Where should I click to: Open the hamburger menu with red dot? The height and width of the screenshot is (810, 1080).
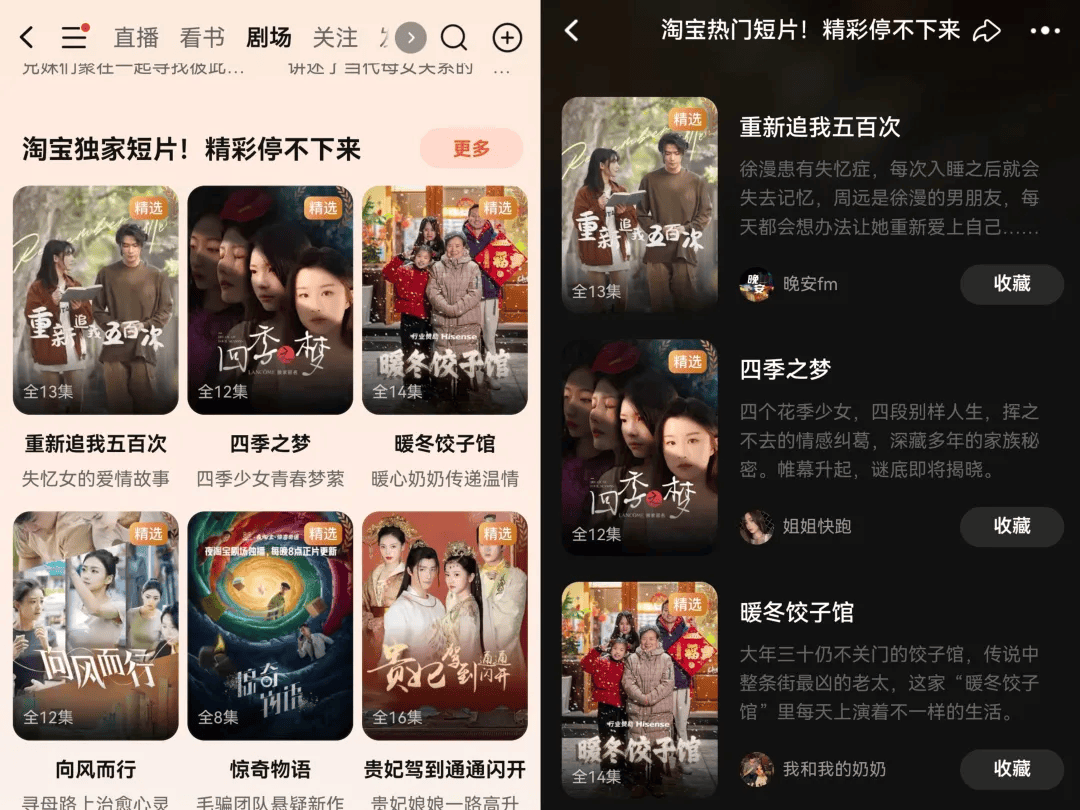click(x=75, y=37)
